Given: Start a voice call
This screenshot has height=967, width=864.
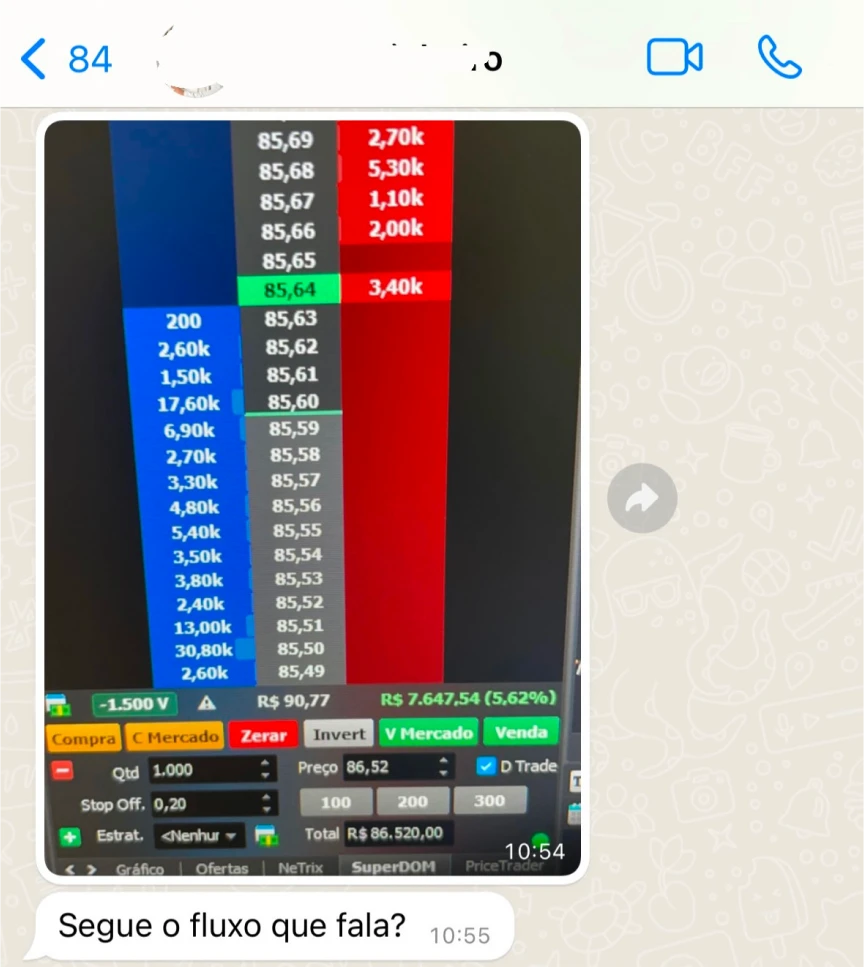Looking at the screenshot, I should pyautogui.click(x=779, y=57).
